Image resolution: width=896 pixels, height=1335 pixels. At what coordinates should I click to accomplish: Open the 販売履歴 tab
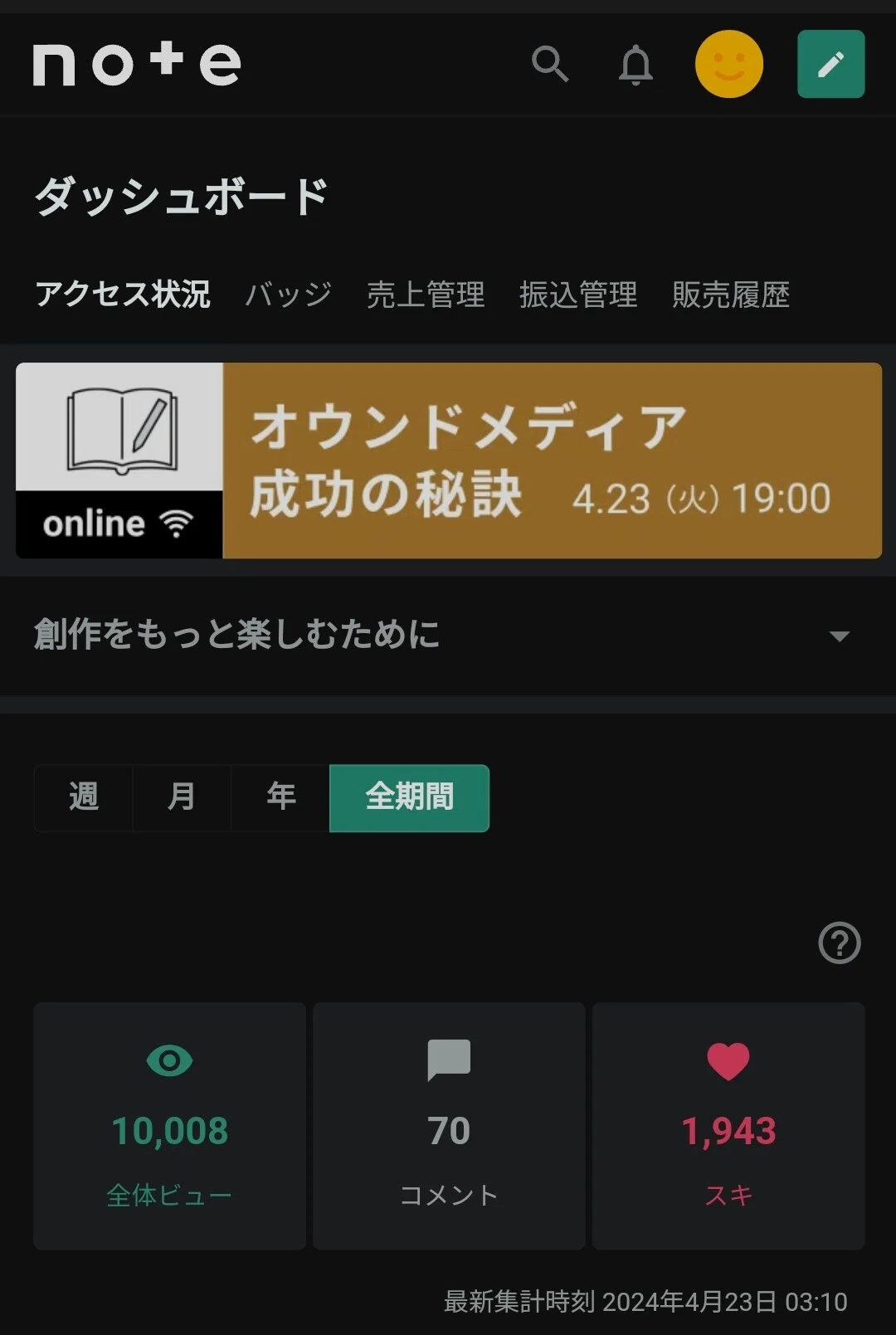coord(731,295)
